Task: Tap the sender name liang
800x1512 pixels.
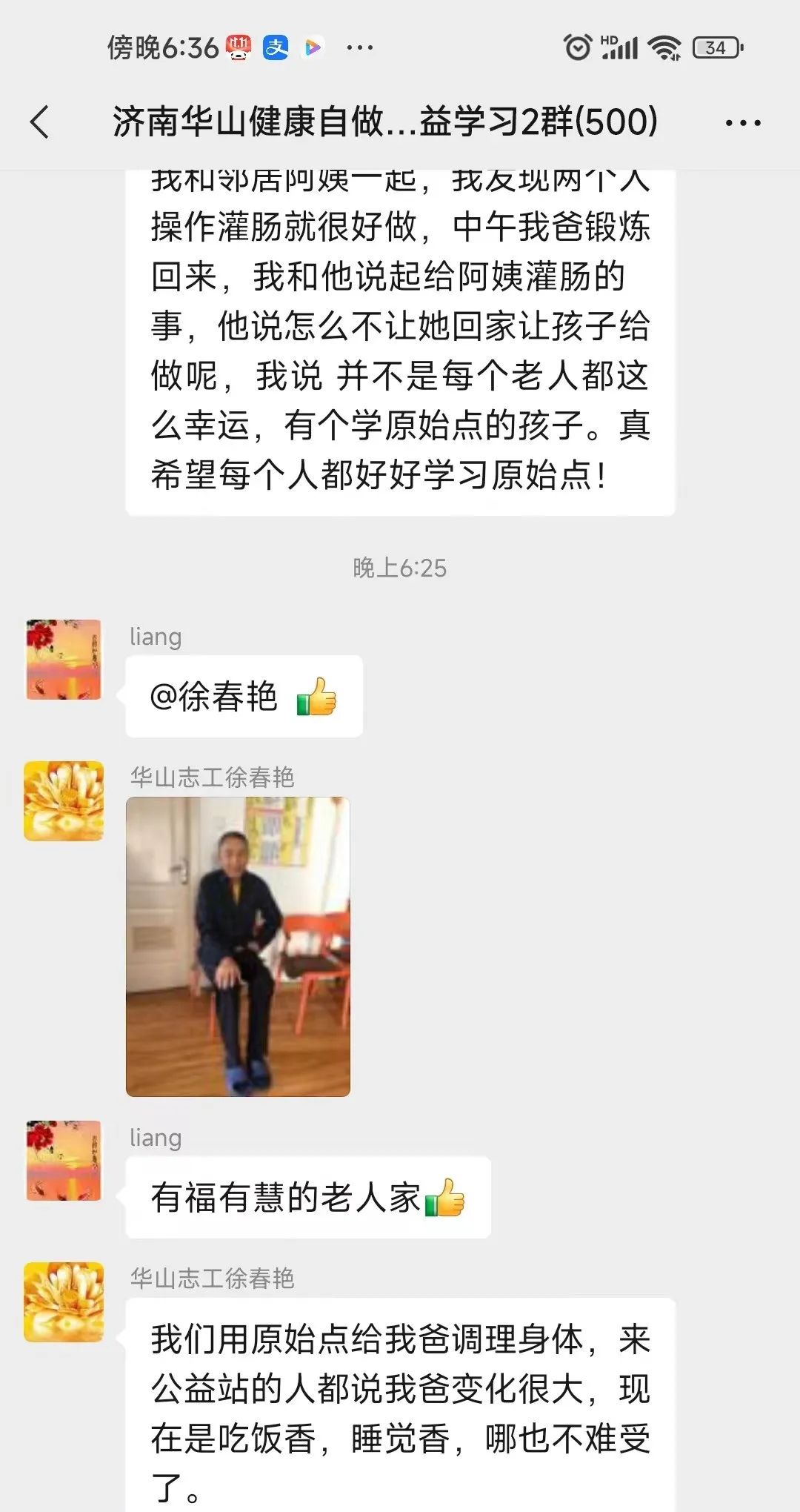Action: 155,636
